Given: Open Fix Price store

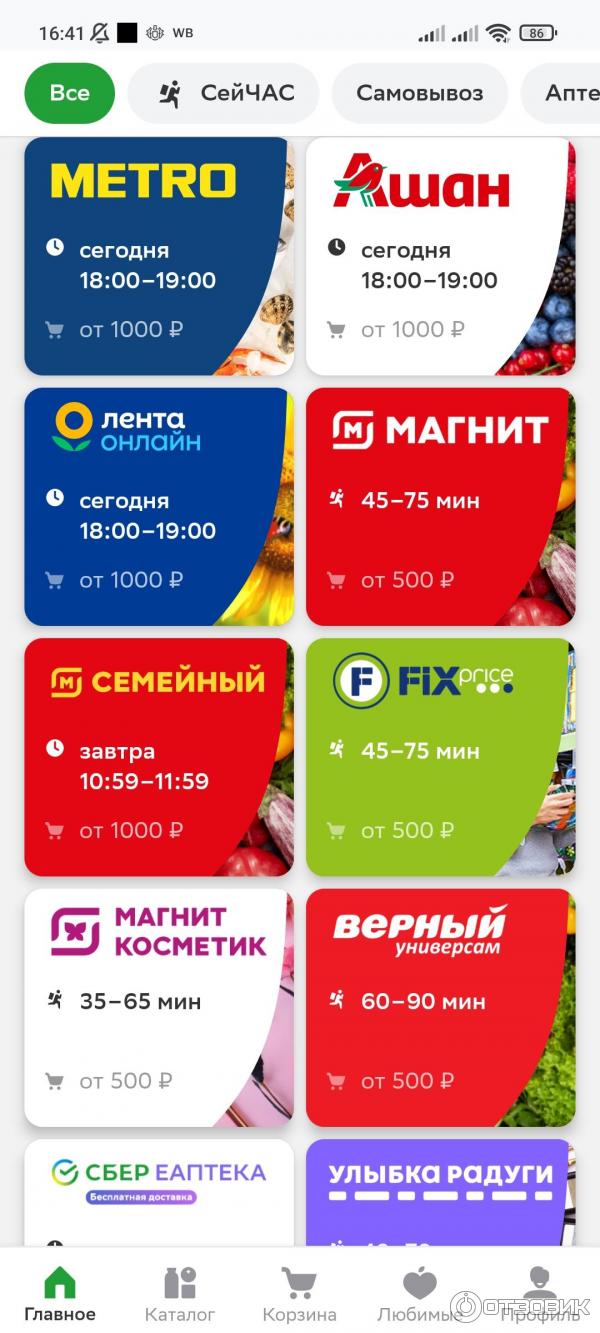Looking at the screenshot, I should [440, 757].
